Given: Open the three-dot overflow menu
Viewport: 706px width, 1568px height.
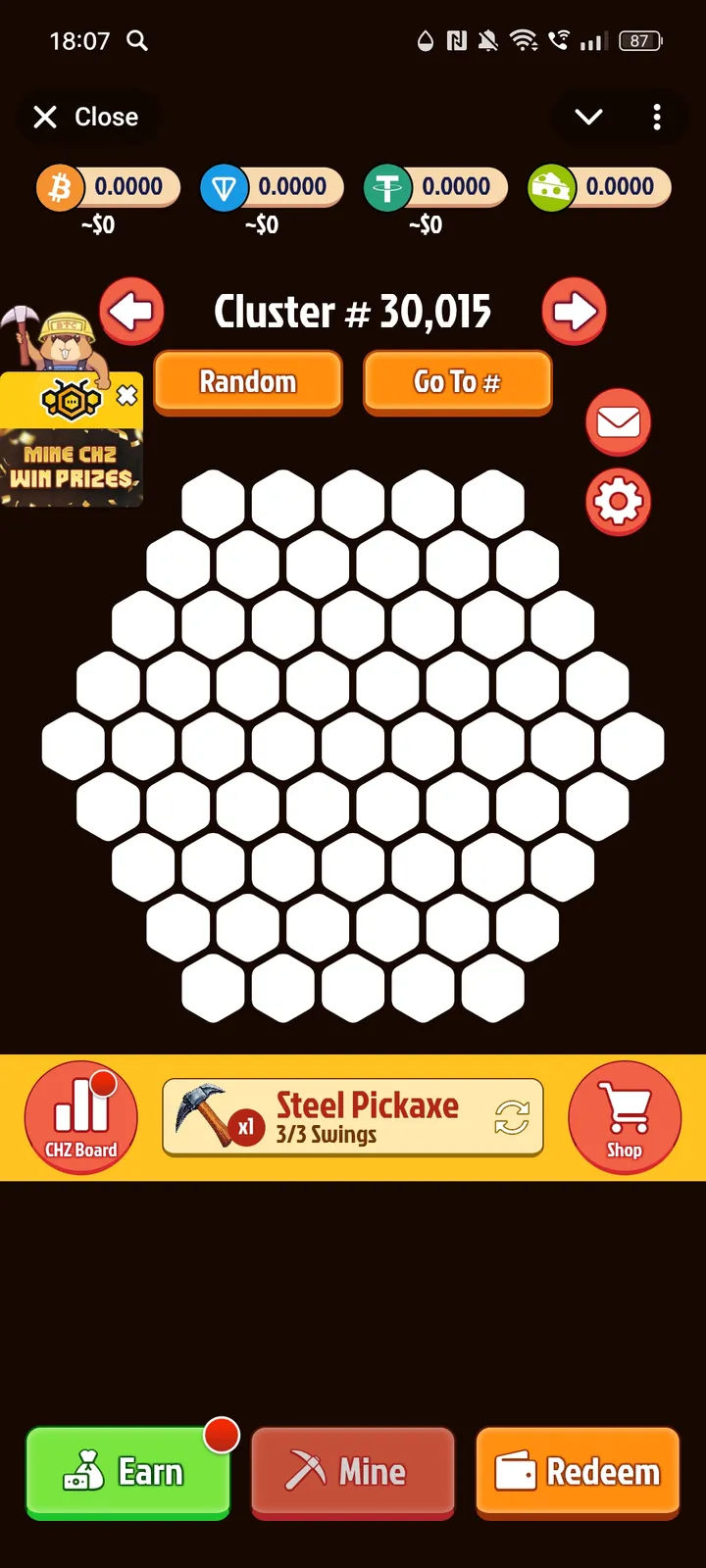Looking at the screenshot, I should click(x=656, y=117).
